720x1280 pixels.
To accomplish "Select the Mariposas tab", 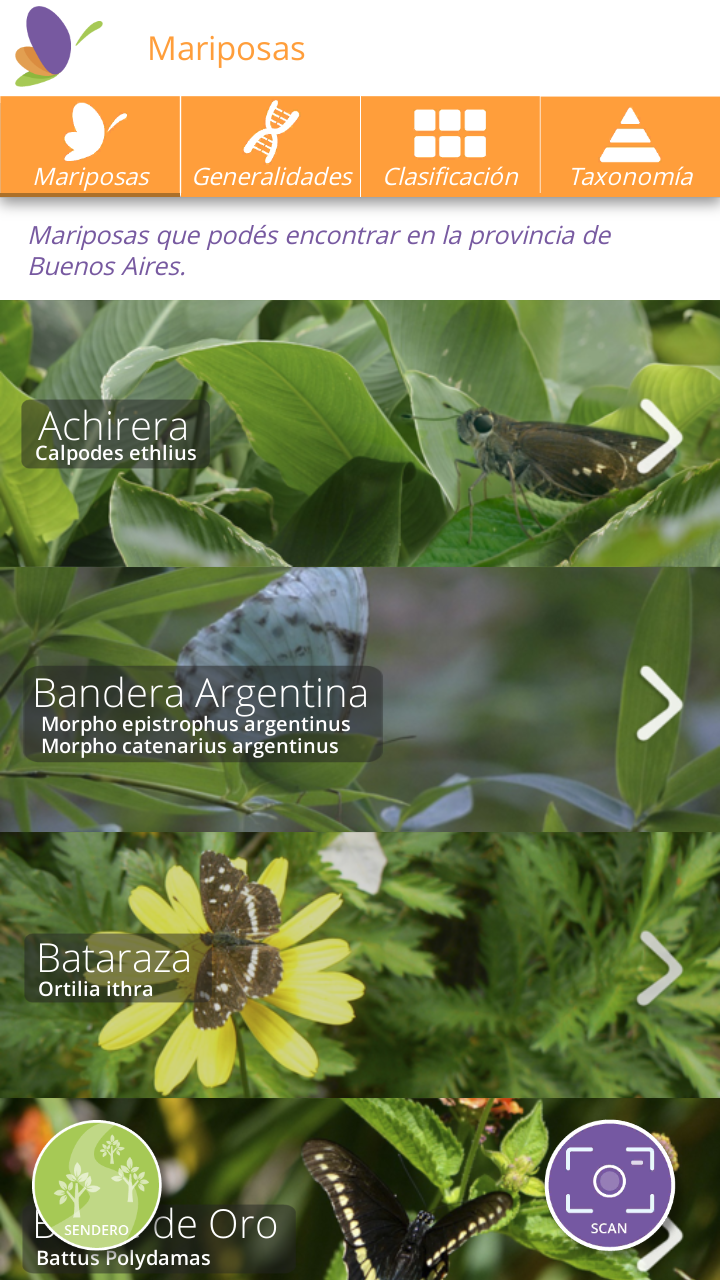I will (90, 146).
